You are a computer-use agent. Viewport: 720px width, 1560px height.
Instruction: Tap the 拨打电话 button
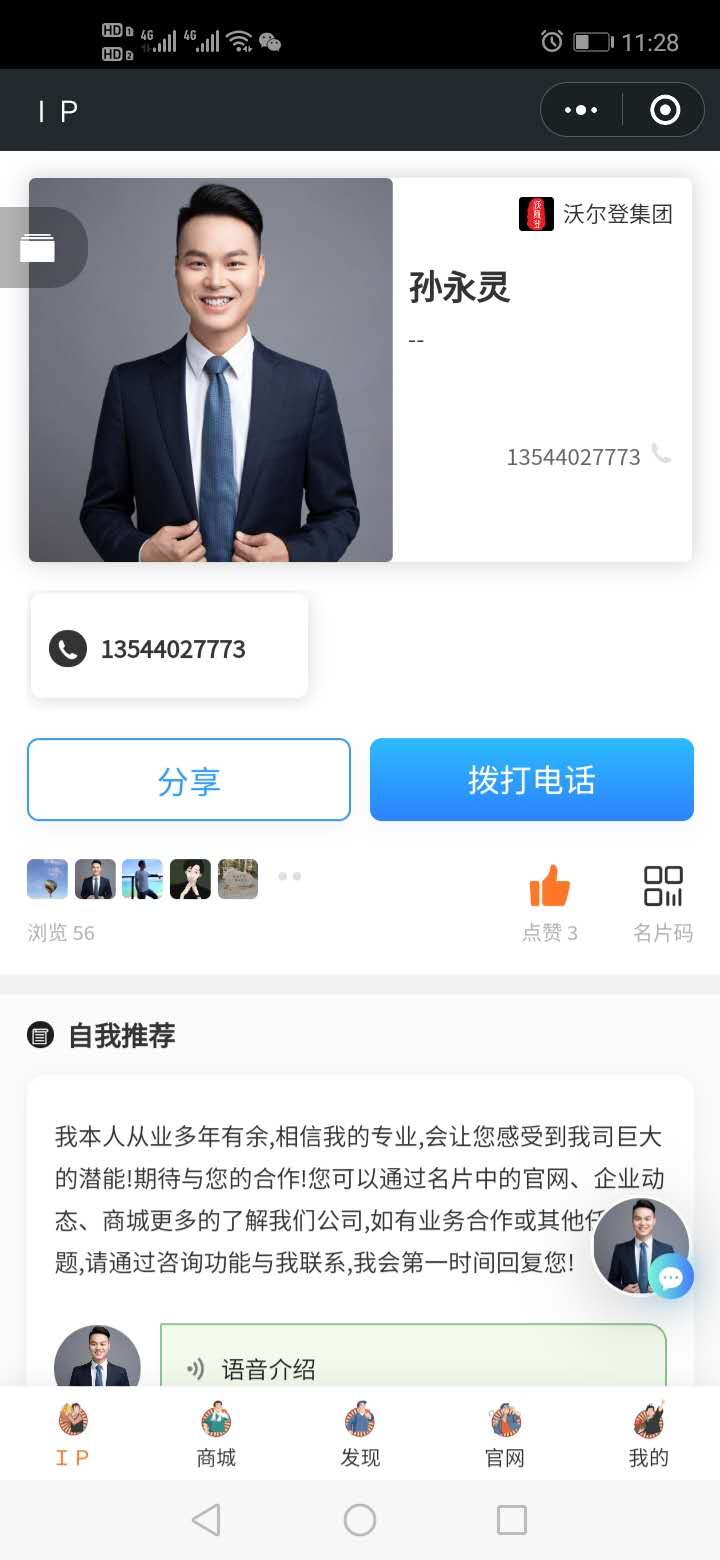click(x=532, y=780)
